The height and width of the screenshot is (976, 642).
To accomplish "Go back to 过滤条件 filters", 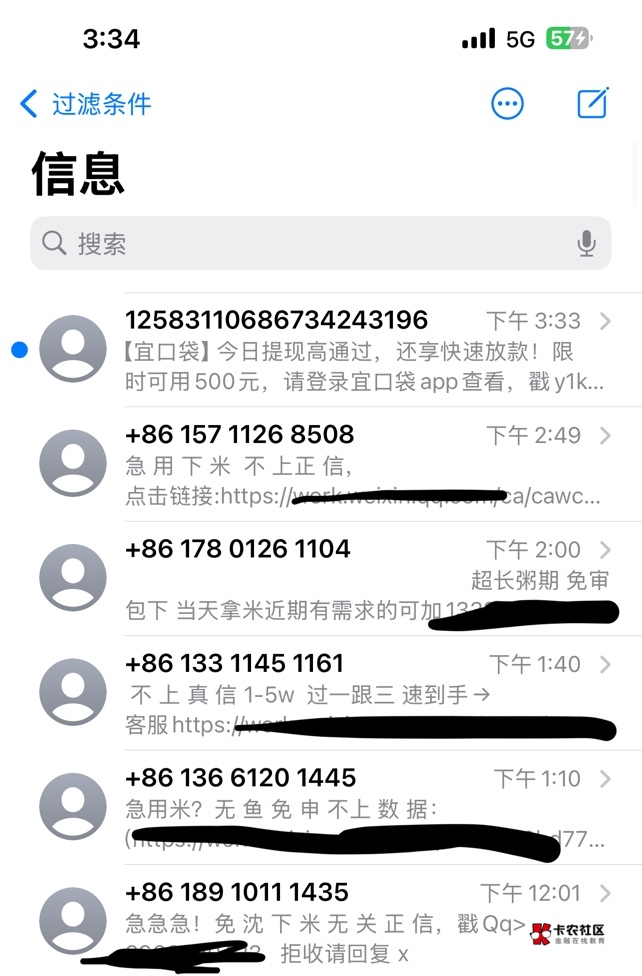I will [x=85, y=103].
